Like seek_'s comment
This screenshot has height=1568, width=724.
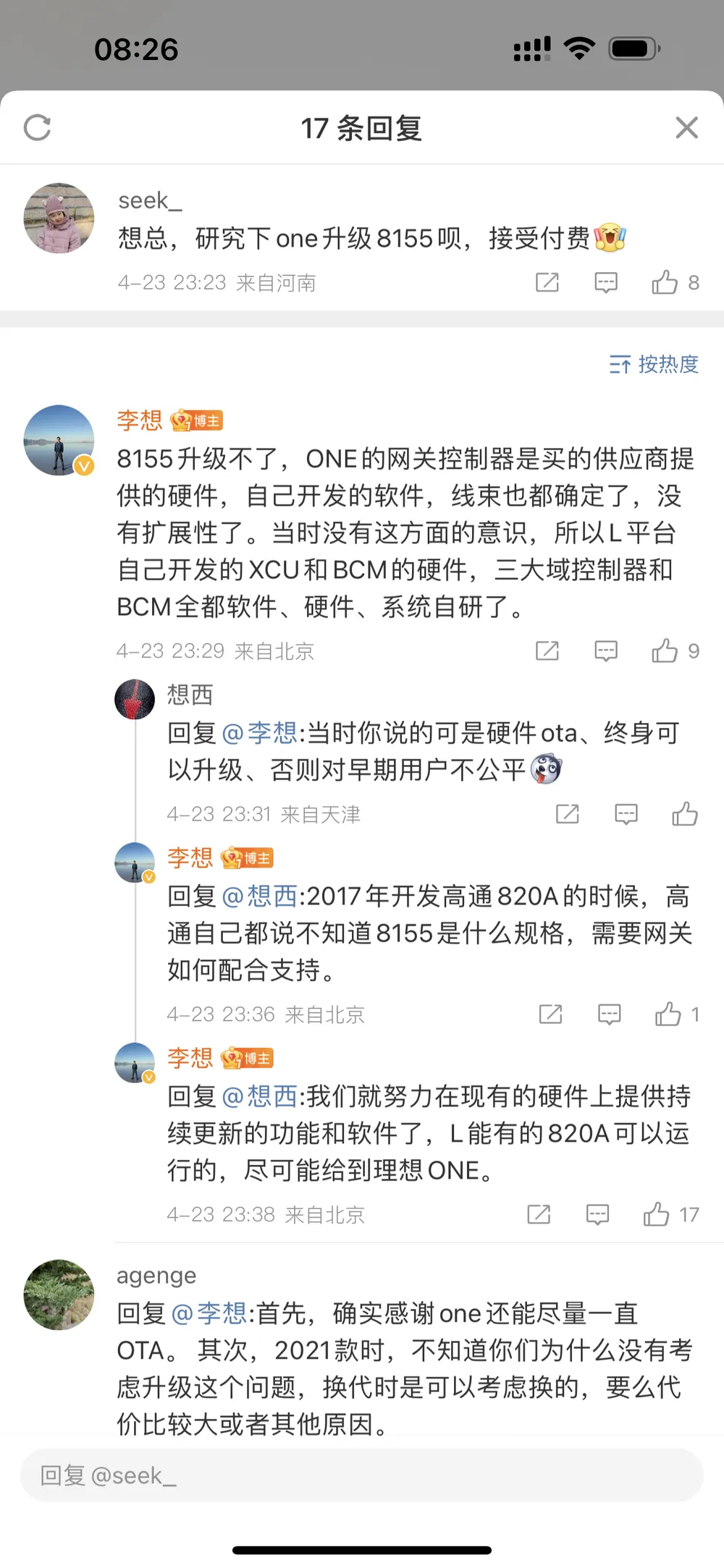pyautogui.click(x=665, y=283)
